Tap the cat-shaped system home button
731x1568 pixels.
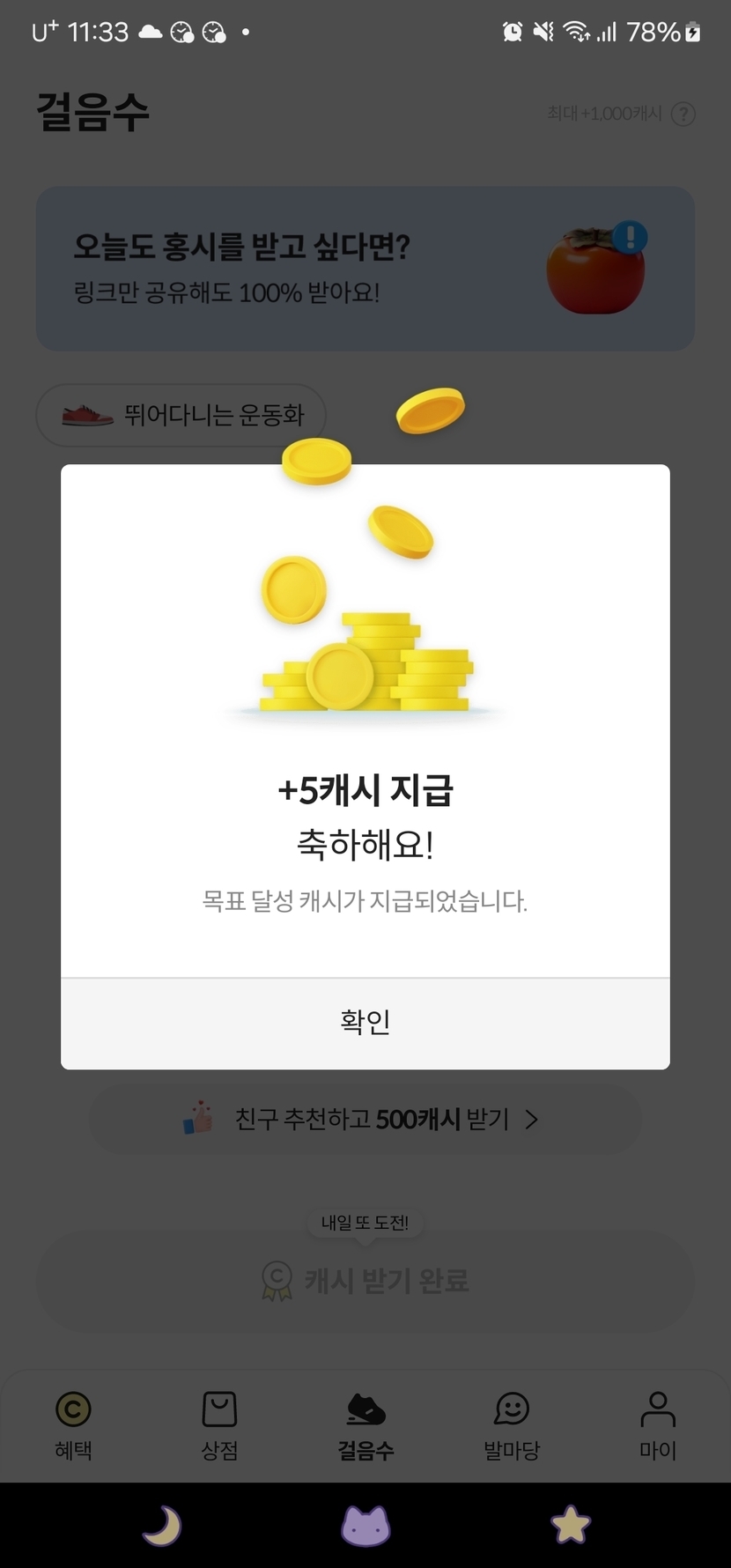(365, 1526)
